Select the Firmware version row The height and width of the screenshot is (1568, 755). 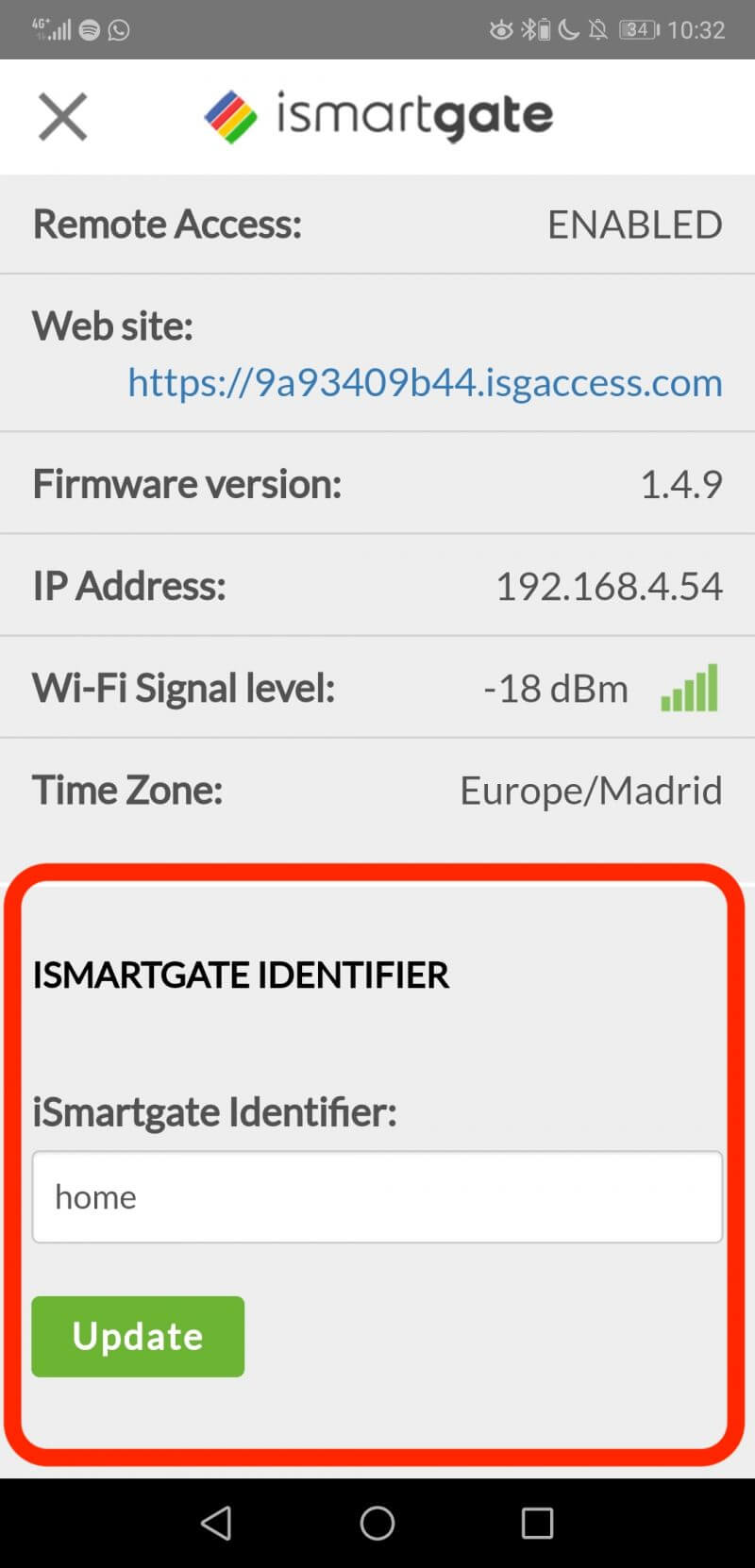(x=377, y=483)
